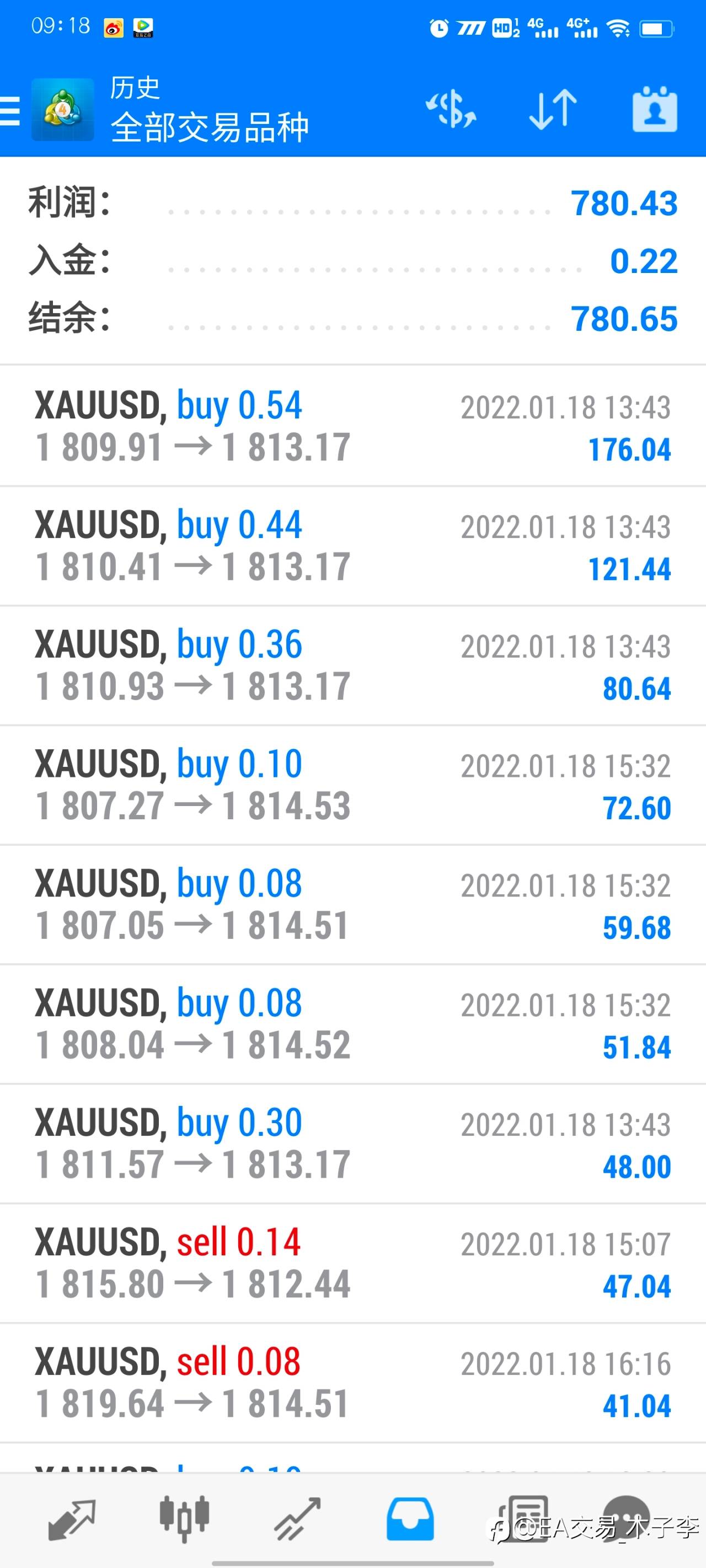Select the buy 0.36 trade entry

[352, 665]
